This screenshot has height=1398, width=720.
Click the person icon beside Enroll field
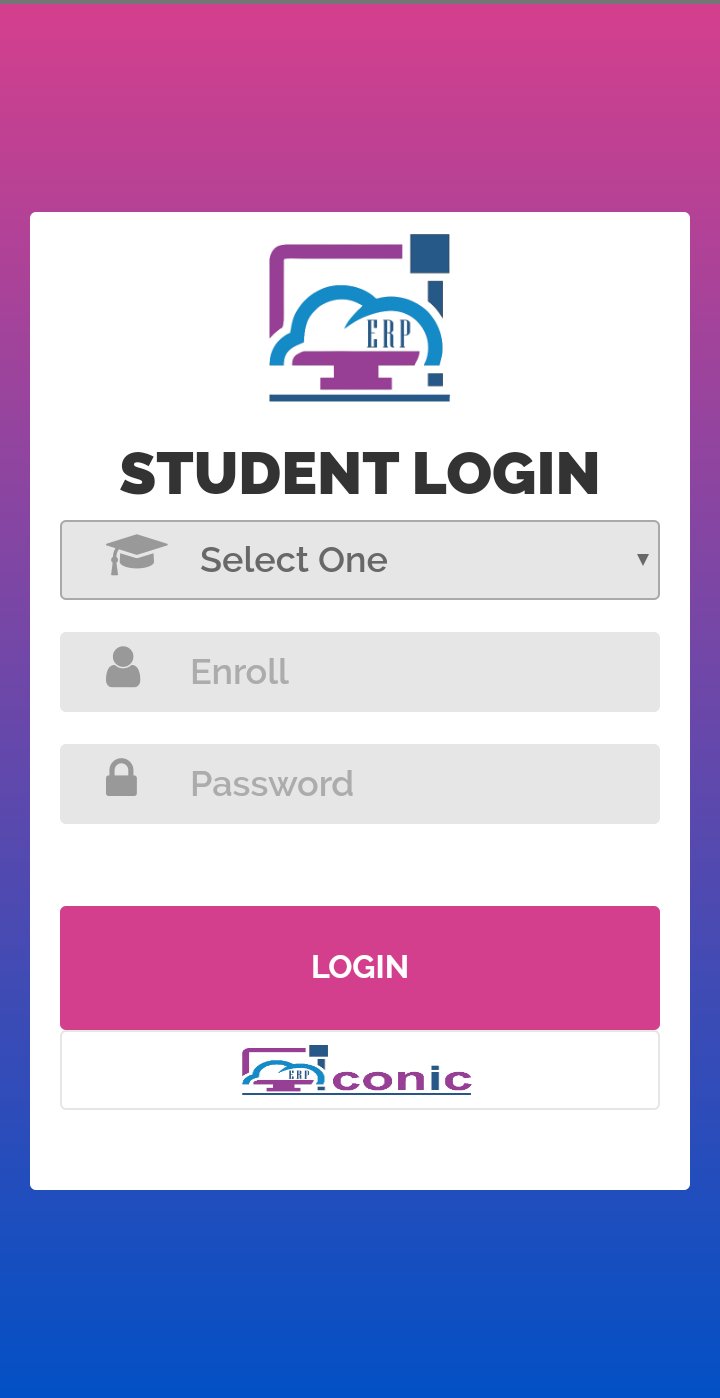(x=123, y=671)
